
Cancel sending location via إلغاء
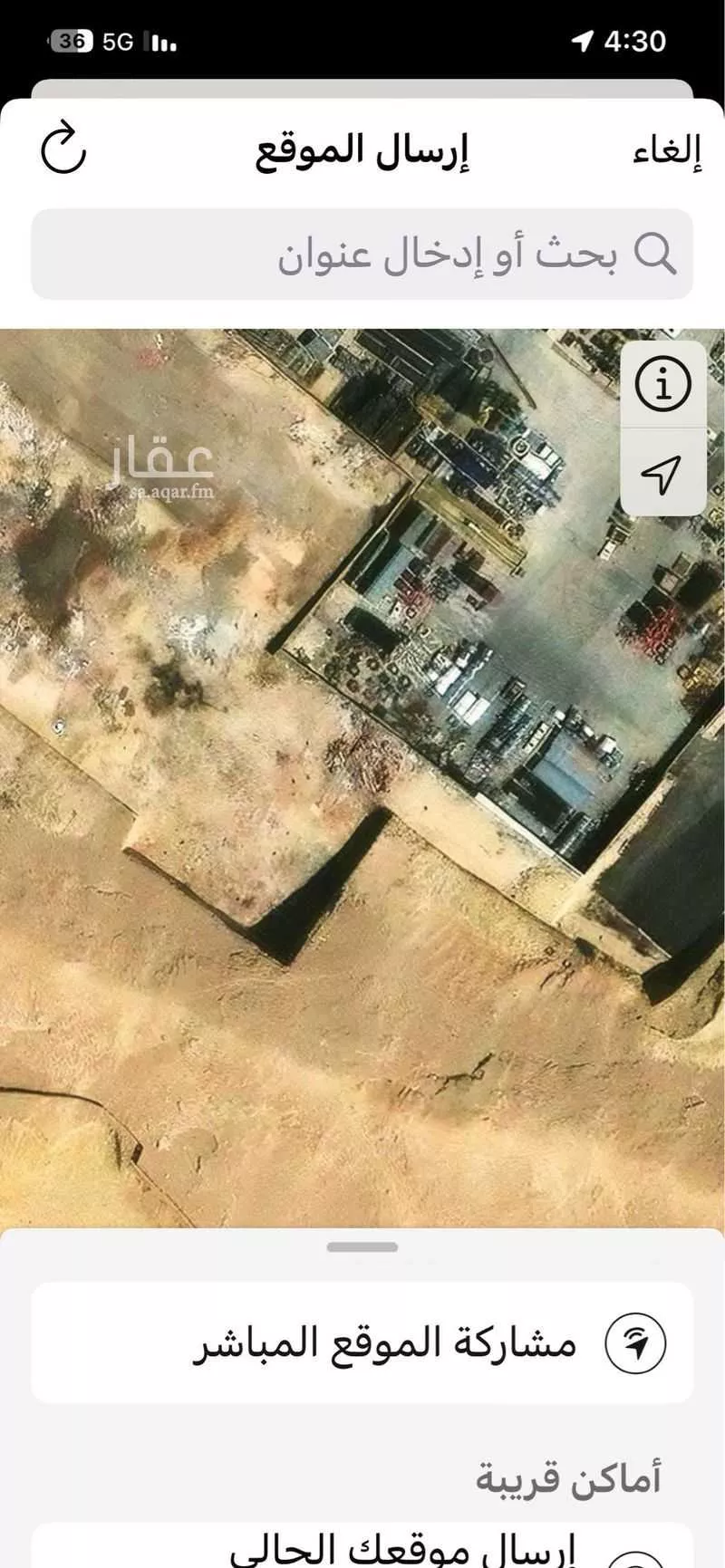(667, 150)
